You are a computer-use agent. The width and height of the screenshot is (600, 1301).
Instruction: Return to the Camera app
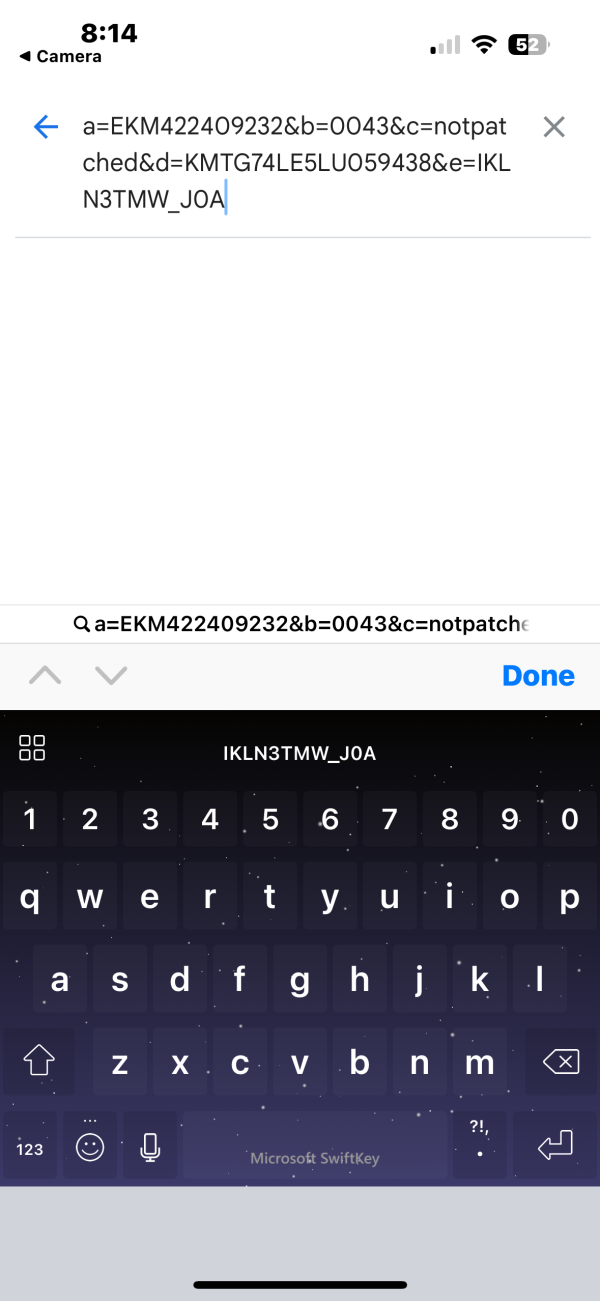[60, 57]
